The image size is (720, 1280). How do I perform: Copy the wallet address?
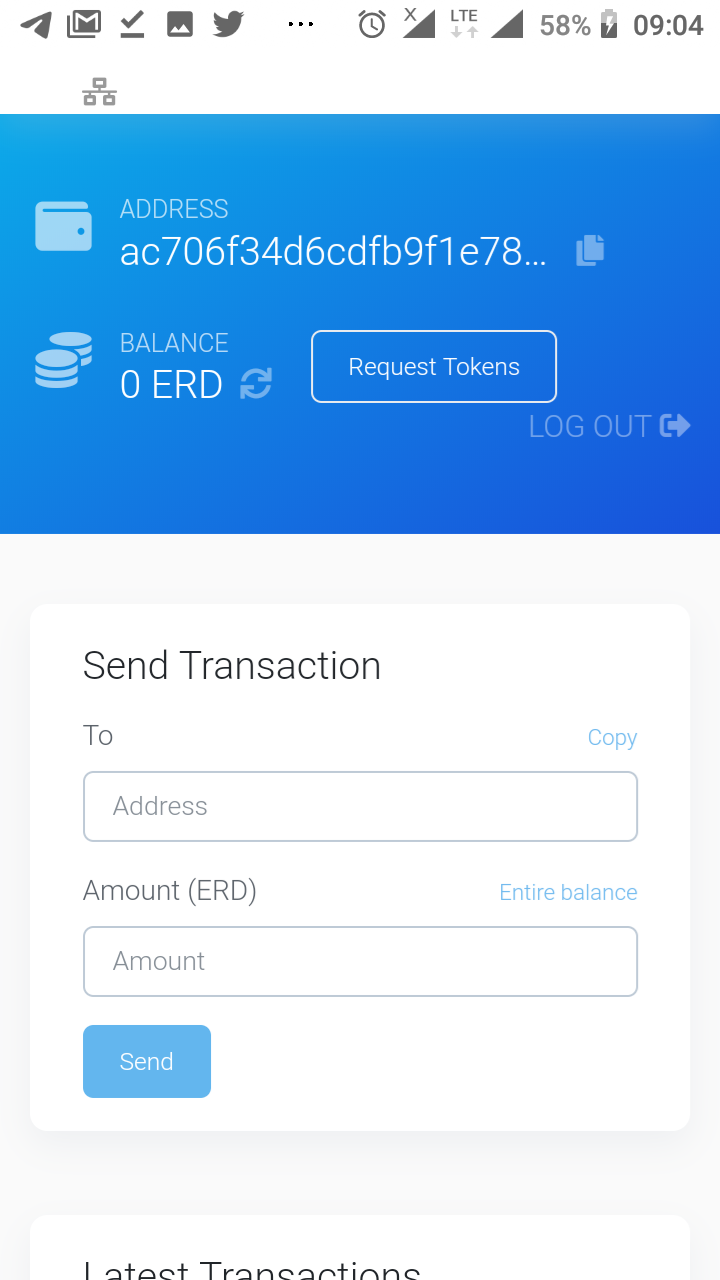[x=590, y=250]
